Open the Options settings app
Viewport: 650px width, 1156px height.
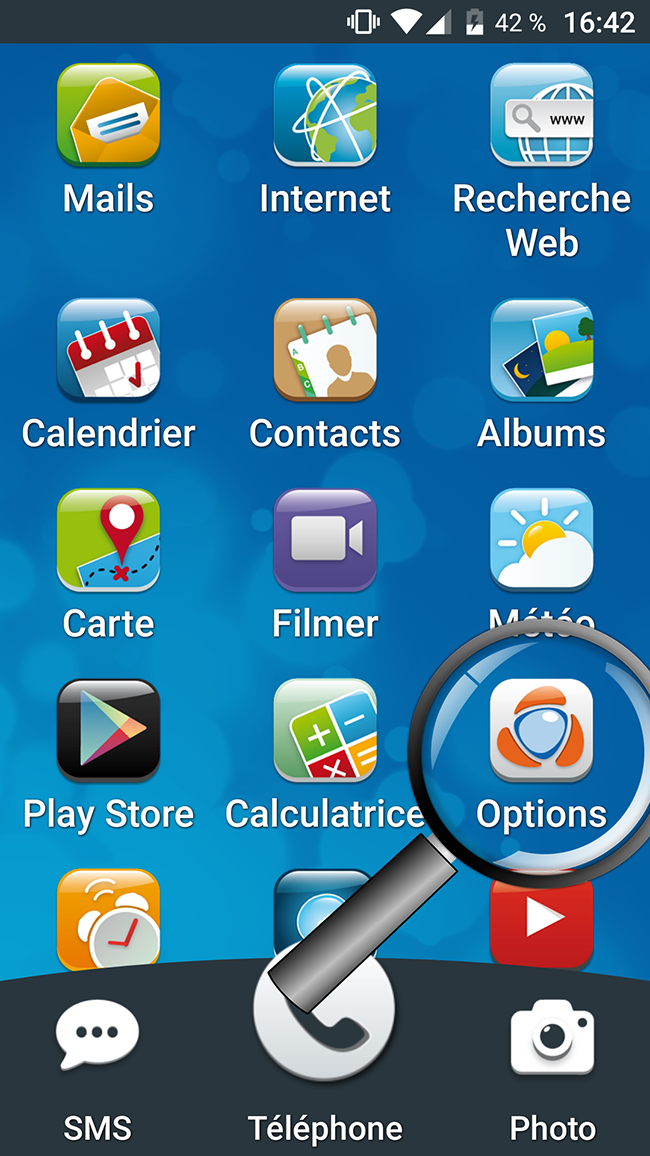541,730
